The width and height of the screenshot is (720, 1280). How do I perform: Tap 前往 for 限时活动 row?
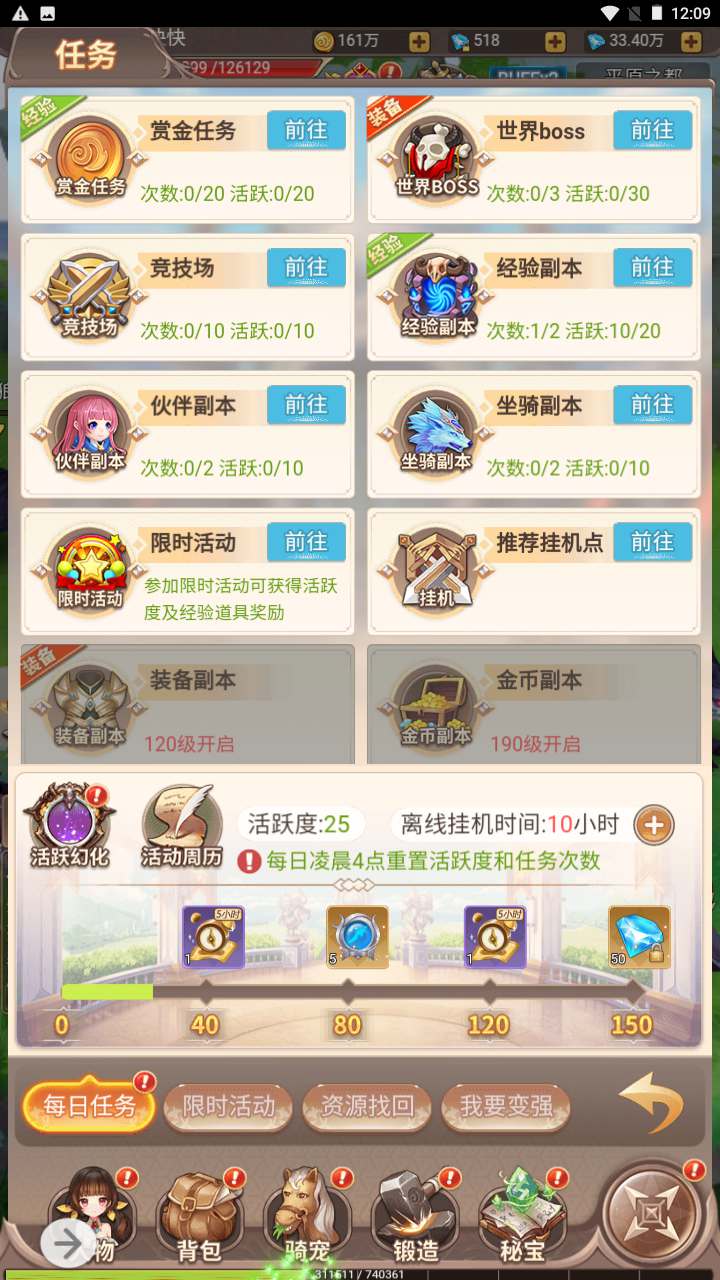(x=306, y=542)
